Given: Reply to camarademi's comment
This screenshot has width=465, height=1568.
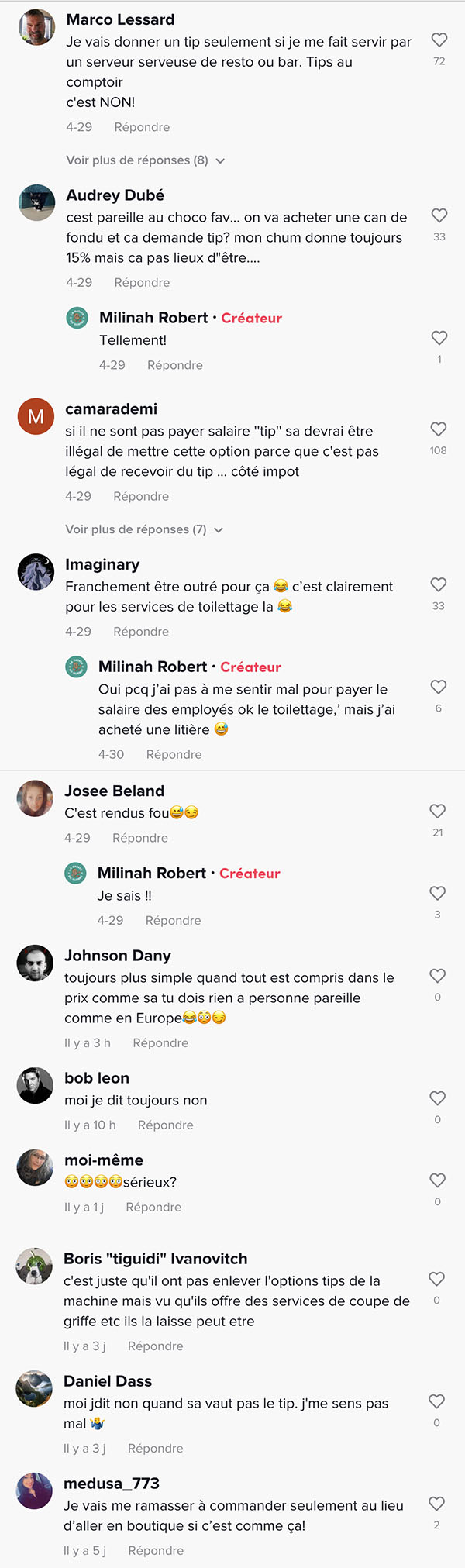Looking at the screenshot, I should tap(141, 497).
